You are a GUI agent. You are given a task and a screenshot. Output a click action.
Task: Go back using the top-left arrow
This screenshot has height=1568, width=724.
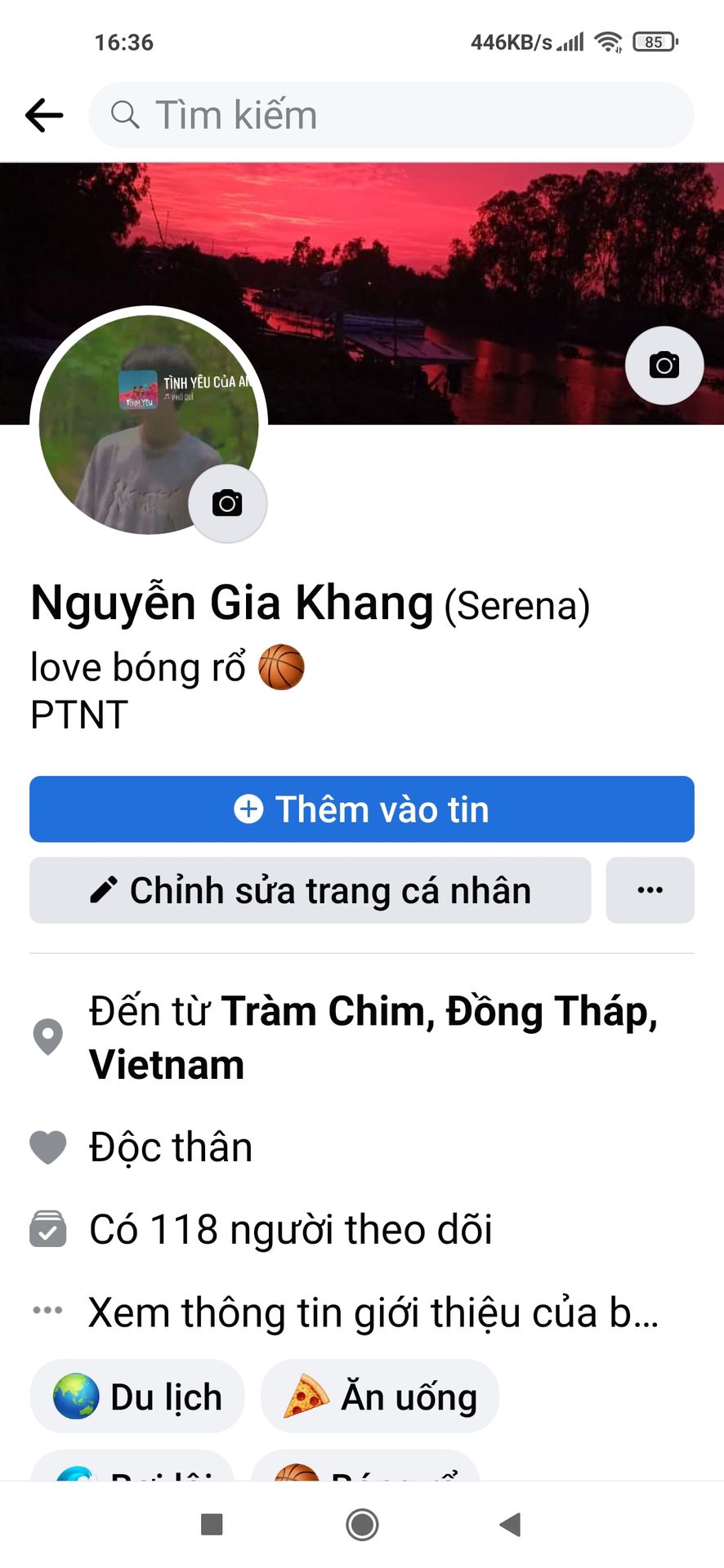[44, 115]
